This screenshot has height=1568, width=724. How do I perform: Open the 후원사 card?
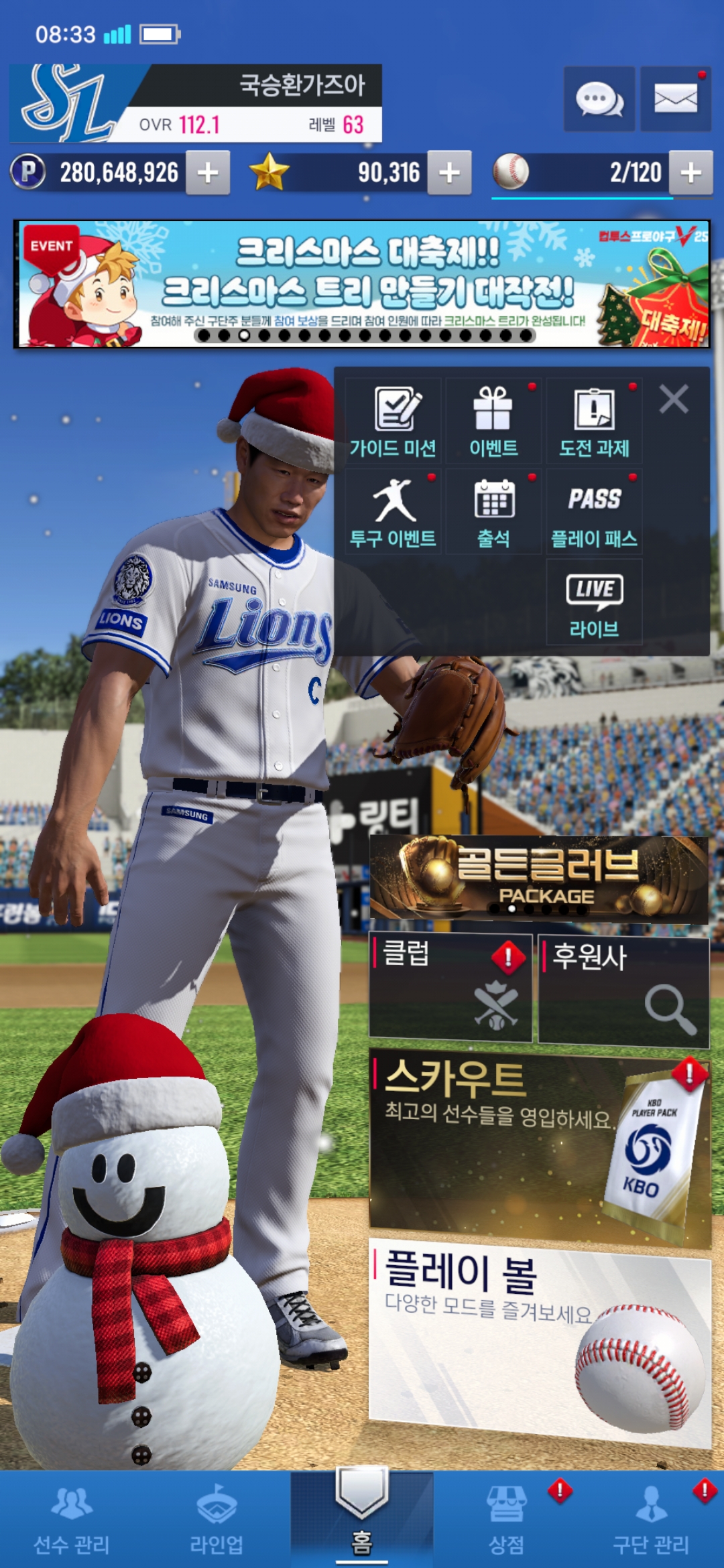coord(623,990)
